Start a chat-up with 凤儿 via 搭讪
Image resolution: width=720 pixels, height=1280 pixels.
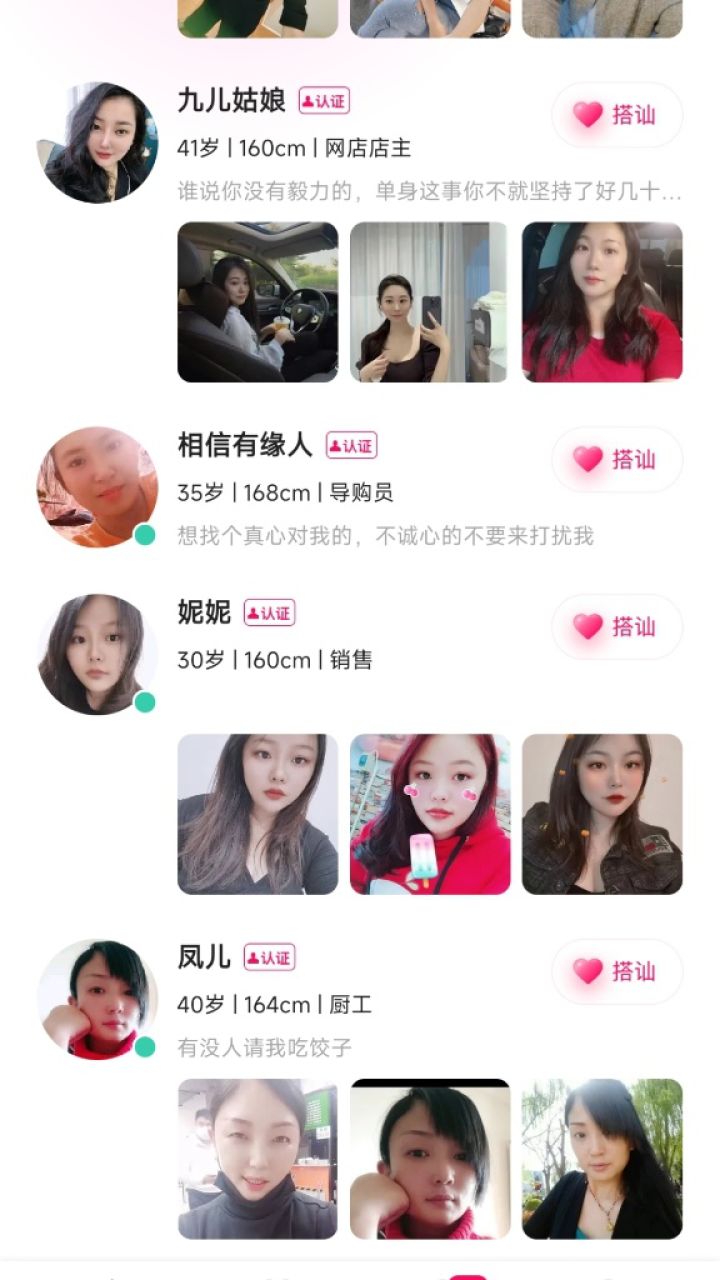(x=617, y=971)
